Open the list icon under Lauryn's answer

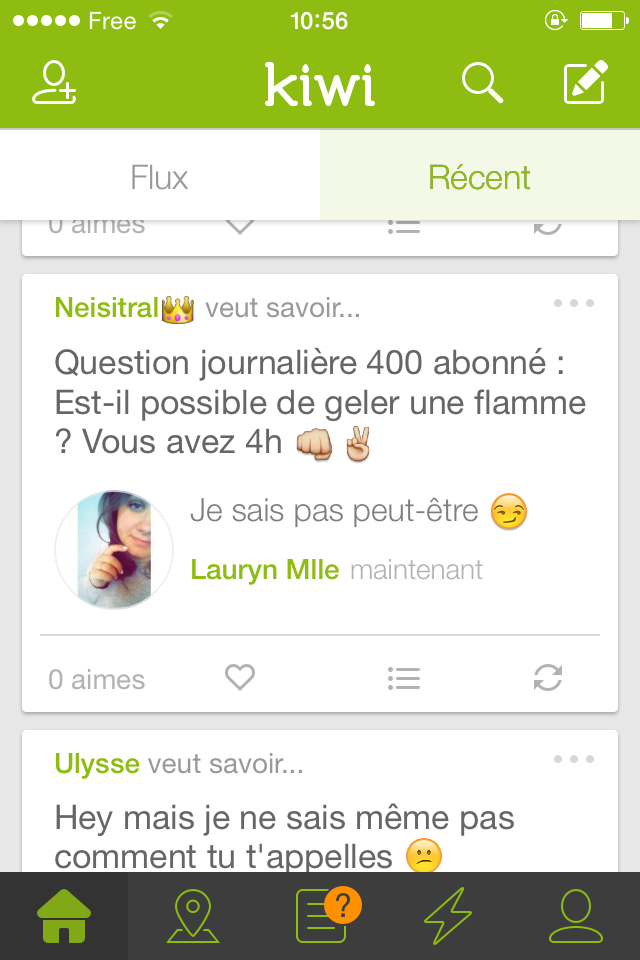403,679
